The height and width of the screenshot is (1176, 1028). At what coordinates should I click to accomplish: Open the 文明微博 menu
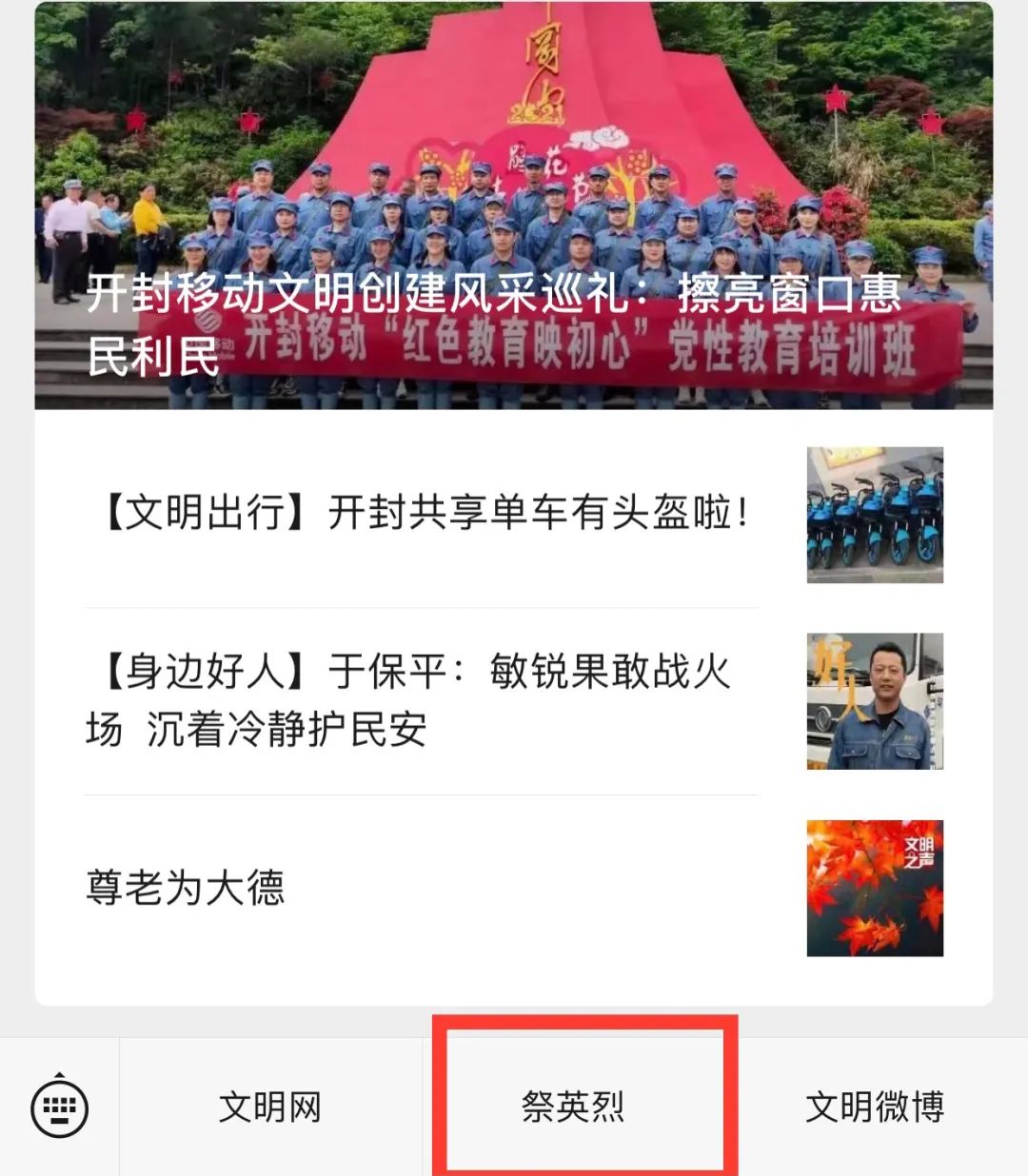[875, 1107]
